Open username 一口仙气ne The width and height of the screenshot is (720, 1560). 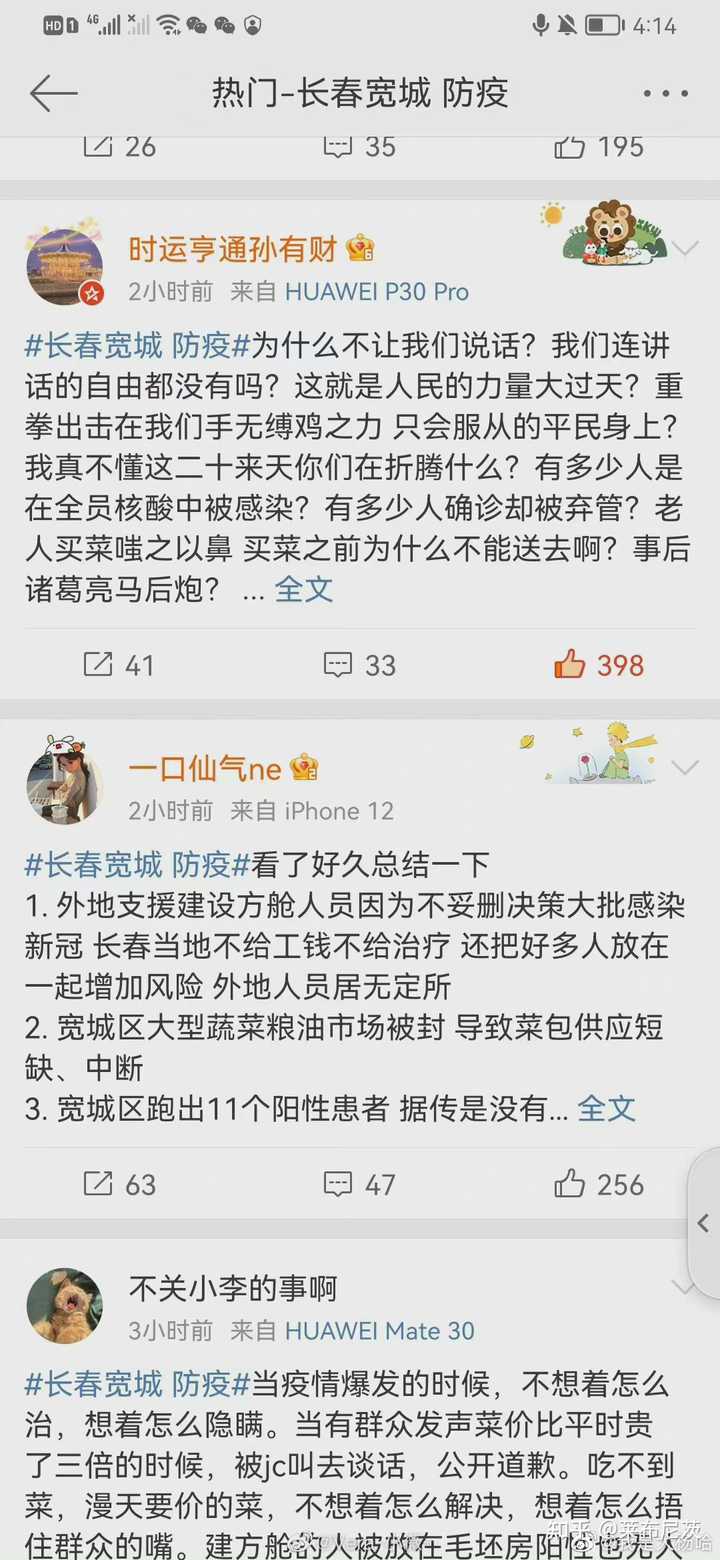coord(205,768)
